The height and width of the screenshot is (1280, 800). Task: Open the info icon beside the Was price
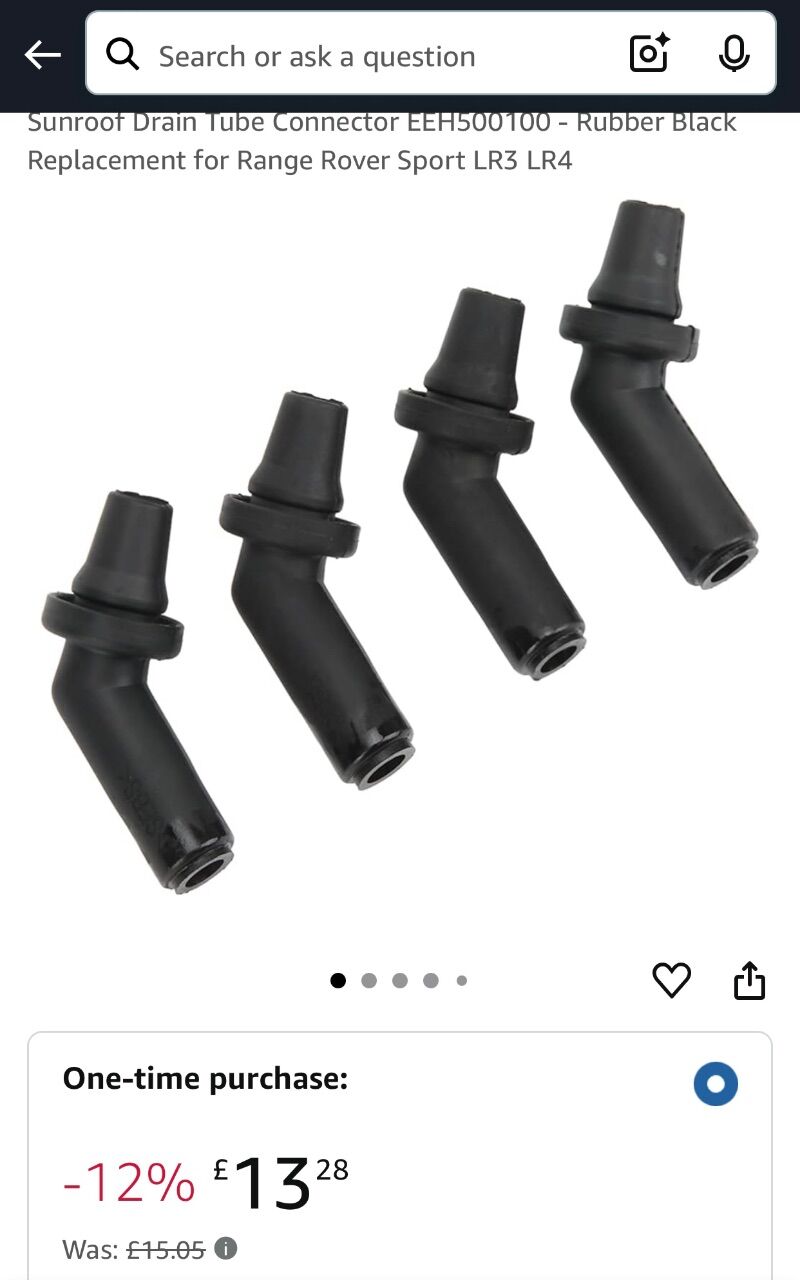(227, 1248)
